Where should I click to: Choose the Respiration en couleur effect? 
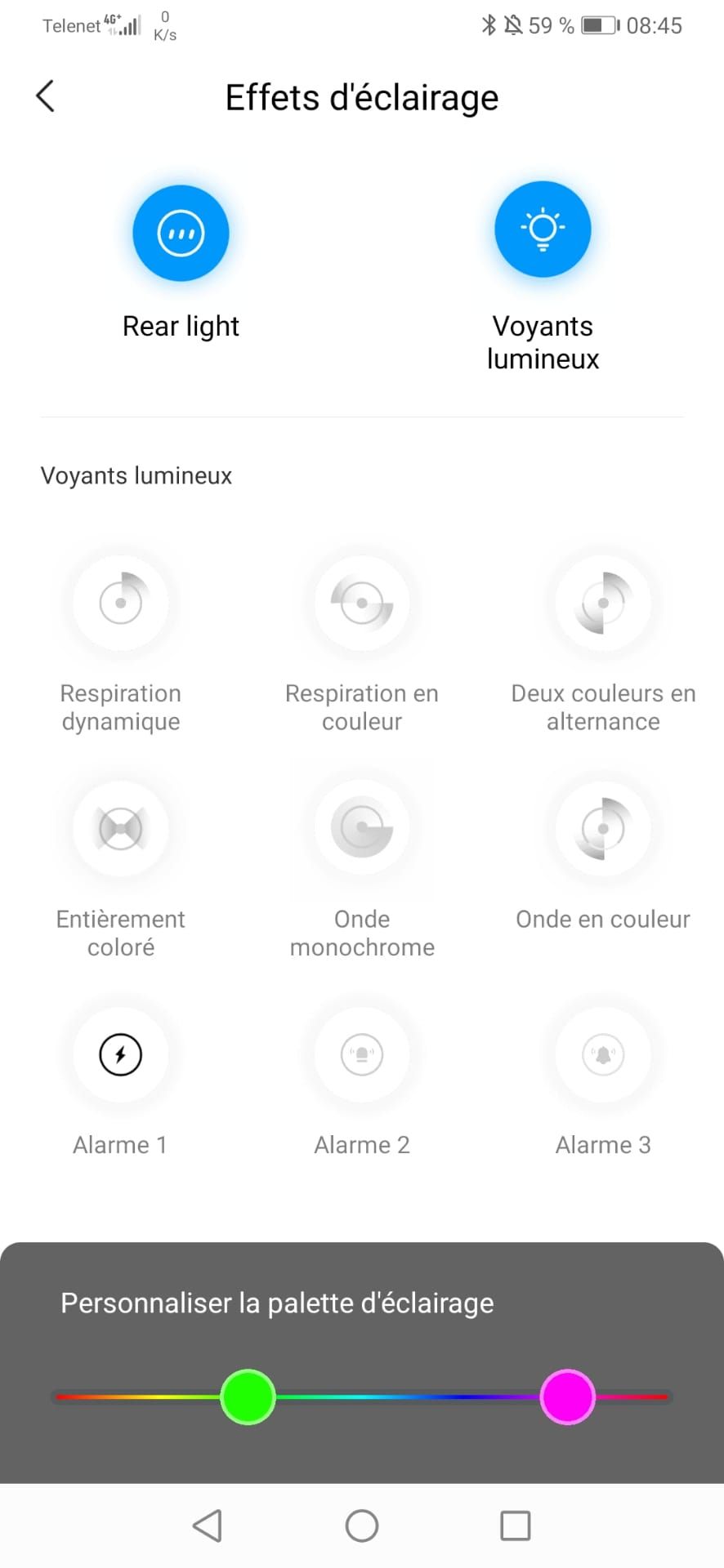362,604
